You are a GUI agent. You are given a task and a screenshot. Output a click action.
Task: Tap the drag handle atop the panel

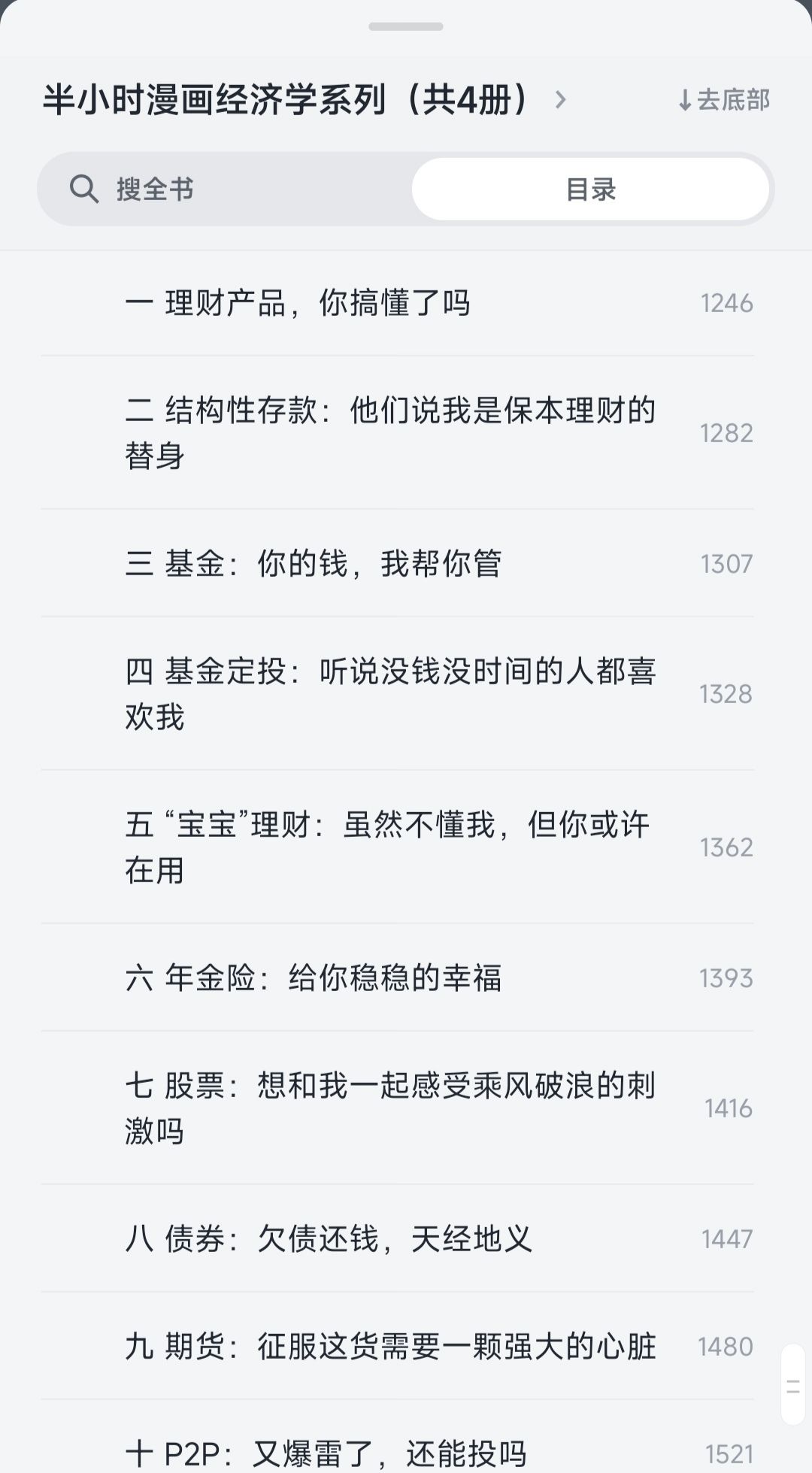click(406, 27)
